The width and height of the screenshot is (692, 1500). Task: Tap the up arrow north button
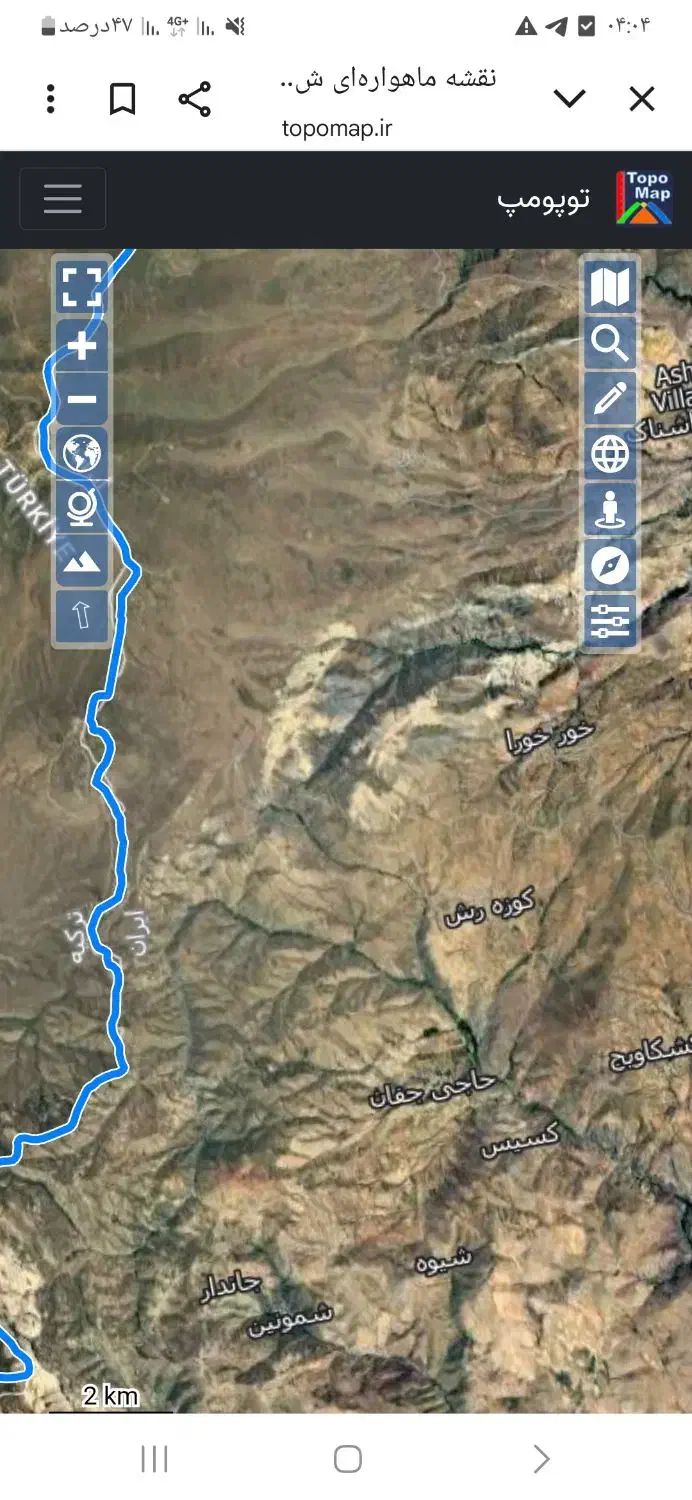click(81, 616)
